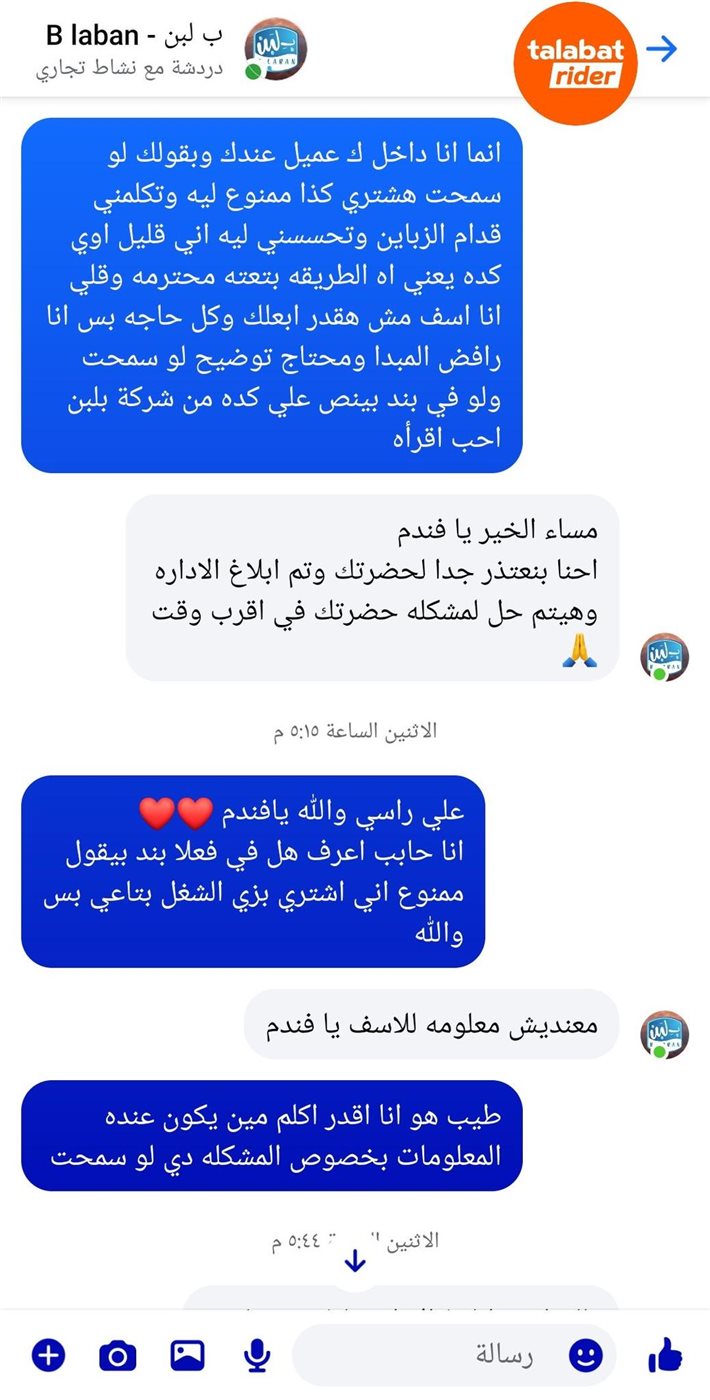This screenshot has height=1400, width=710.
Task: Open the emoji picker smiley
Action: [586, 1356]
